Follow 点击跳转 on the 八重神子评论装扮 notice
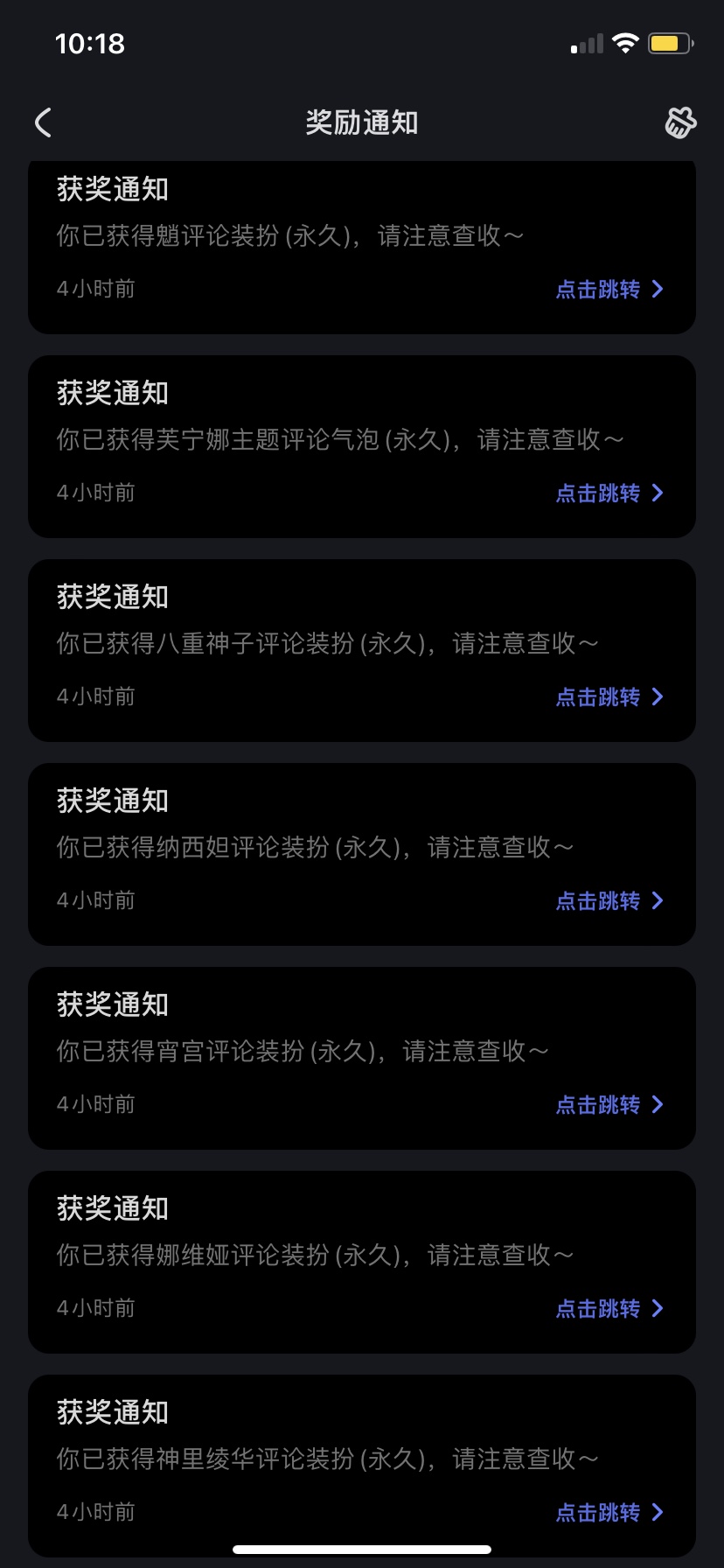This screenshot has height=1568, width=724. pyautogui.click(x=609, y=697)
